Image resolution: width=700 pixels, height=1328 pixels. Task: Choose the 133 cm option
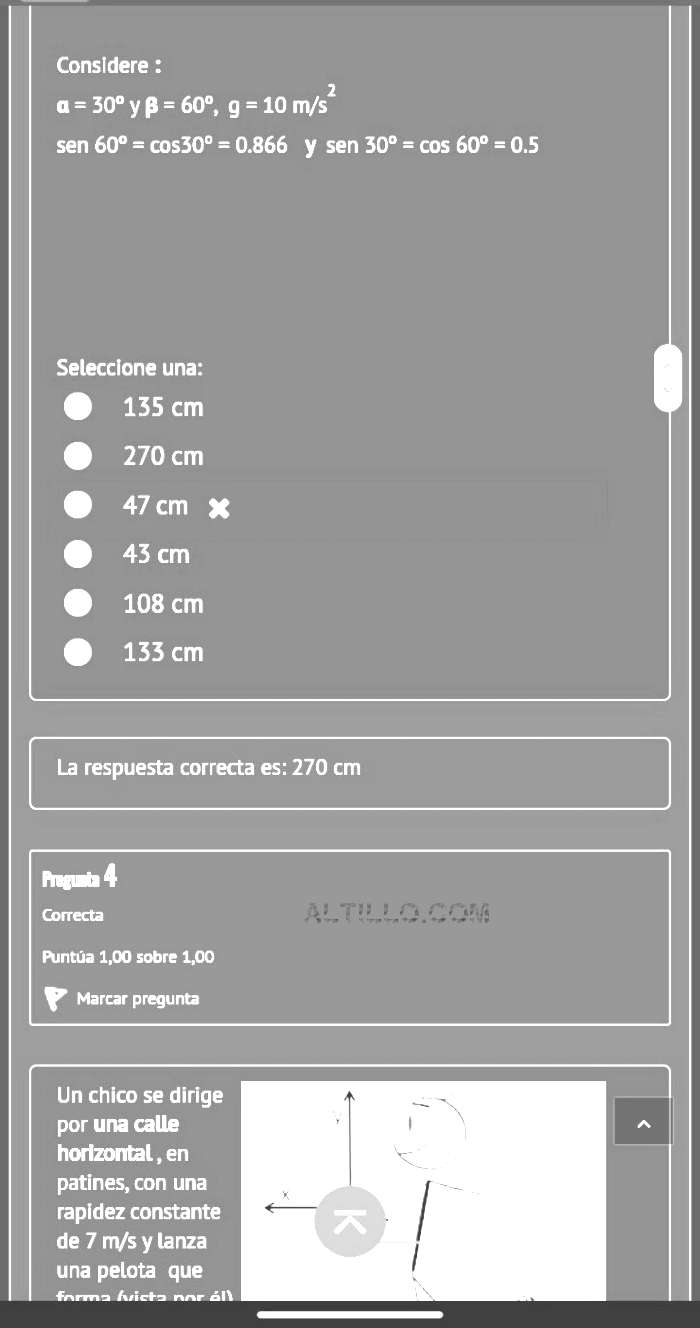click(78, 652)
